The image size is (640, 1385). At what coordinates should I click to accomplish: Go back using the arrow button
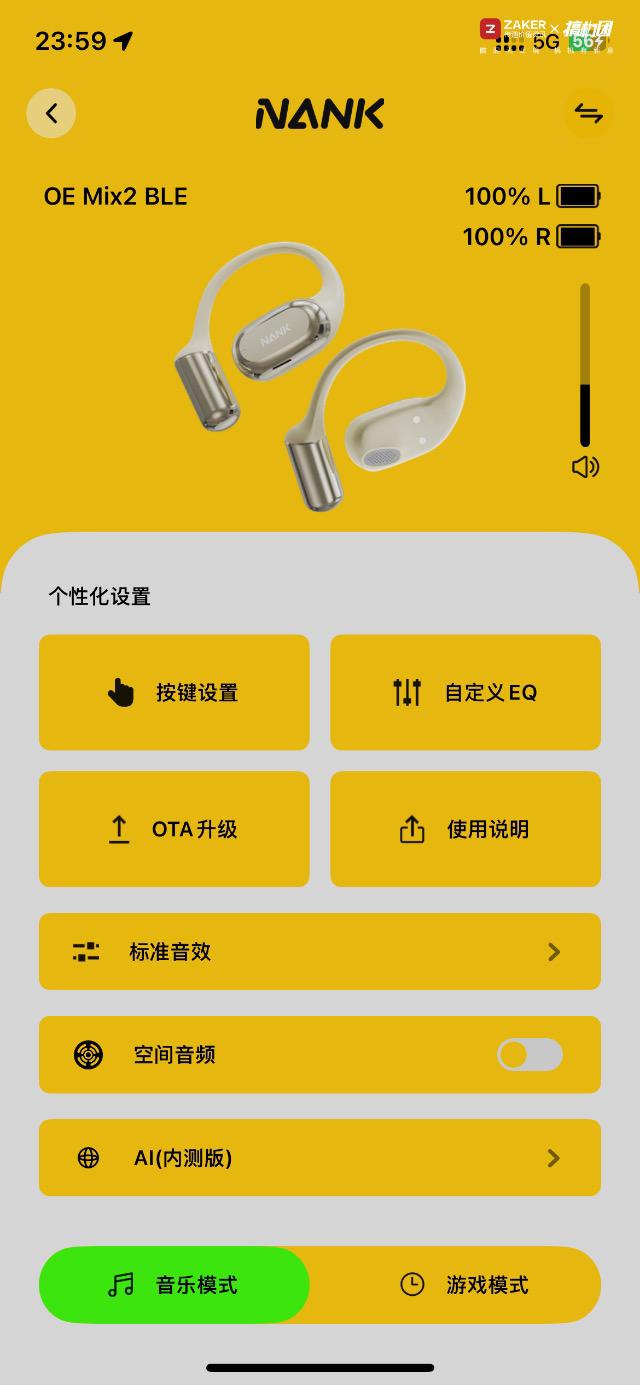point(51,114)
